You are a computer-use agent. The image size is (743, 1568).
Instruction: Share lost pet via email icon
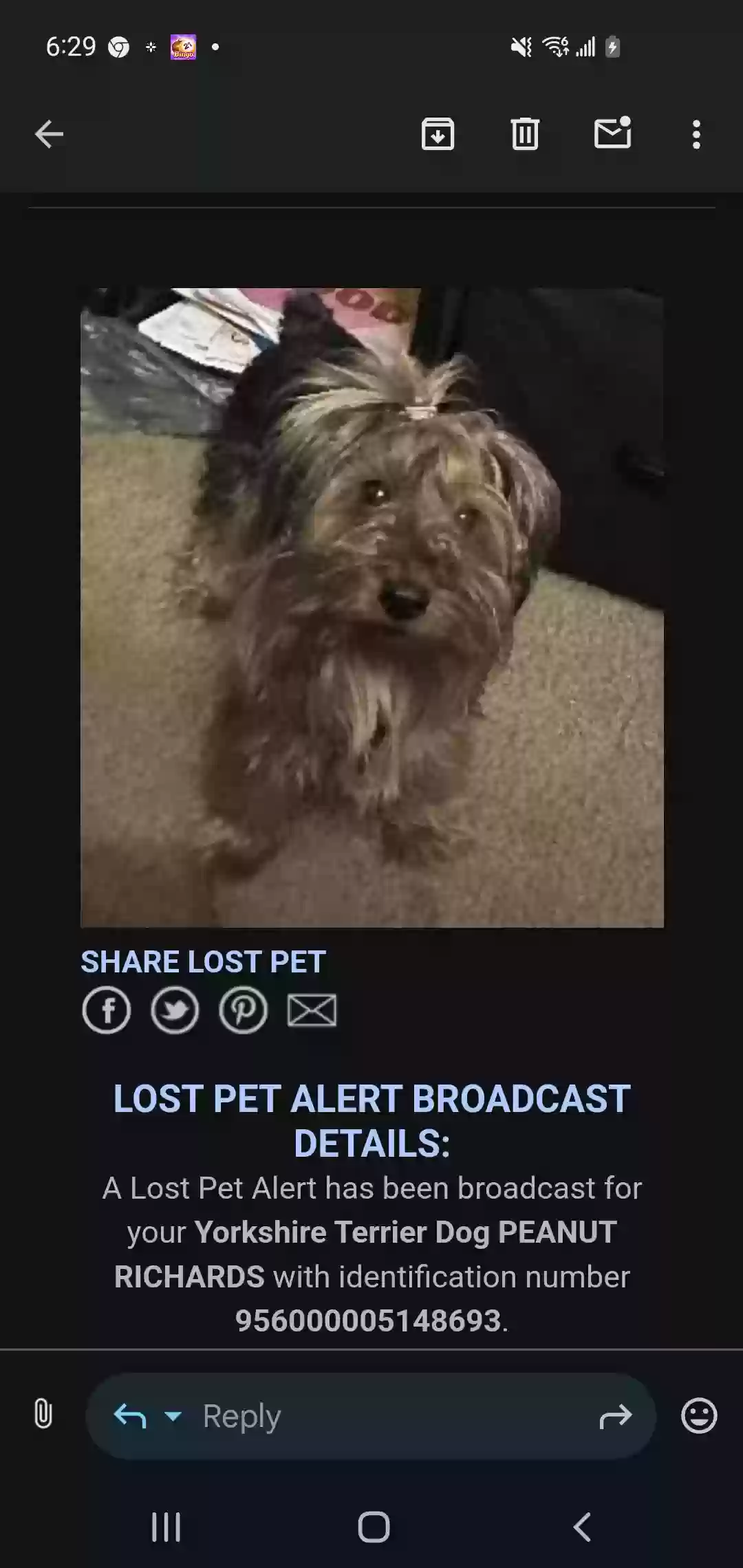coord(312,1010)
